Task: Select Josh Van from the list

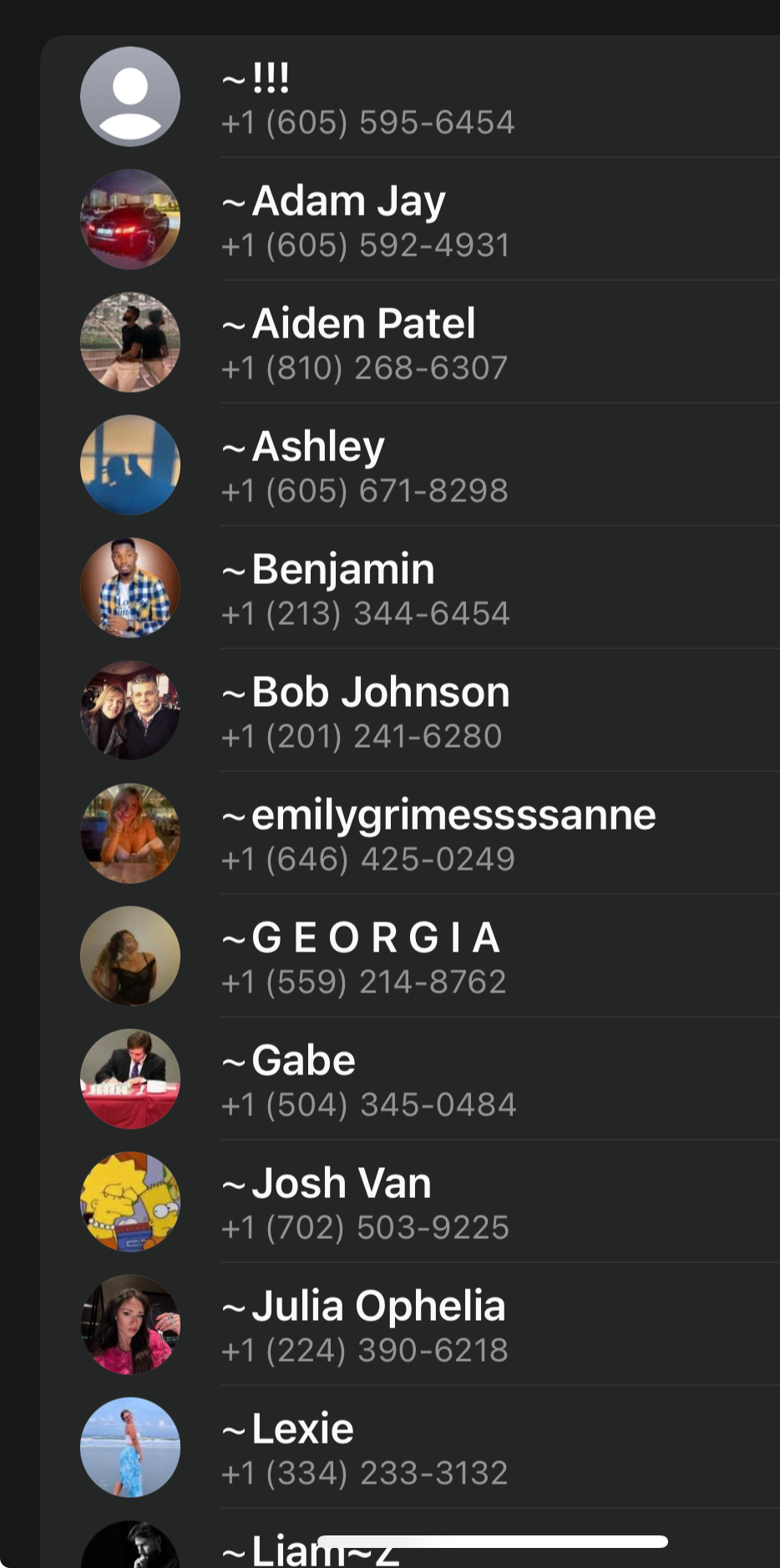Action: pyautogui.click(x=410, y=1202)
